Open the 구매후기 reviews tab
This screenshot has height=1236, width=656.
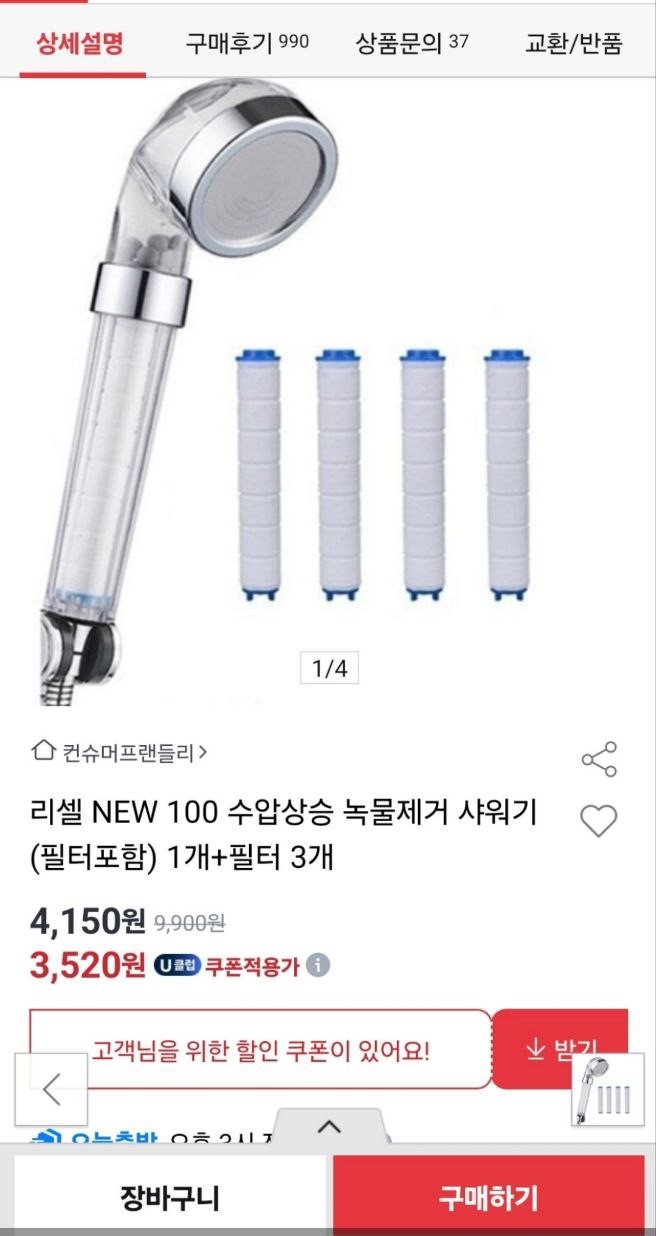tap(246, 43)
